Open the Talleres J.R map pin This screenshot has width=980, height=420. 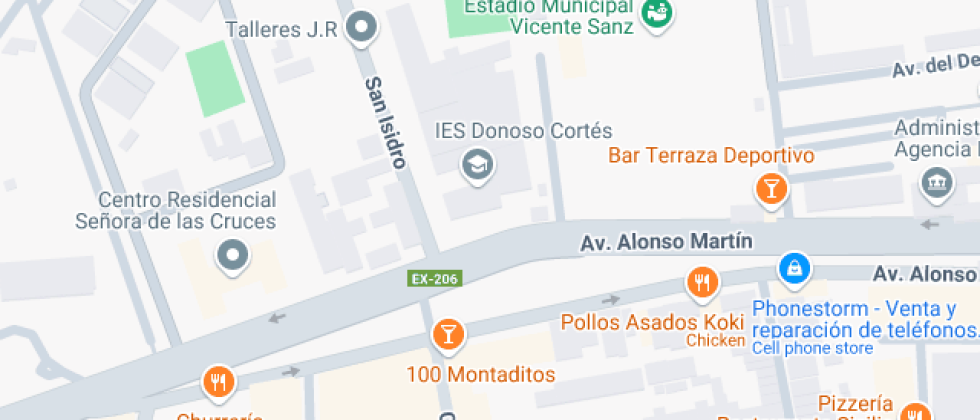(362, 28)
